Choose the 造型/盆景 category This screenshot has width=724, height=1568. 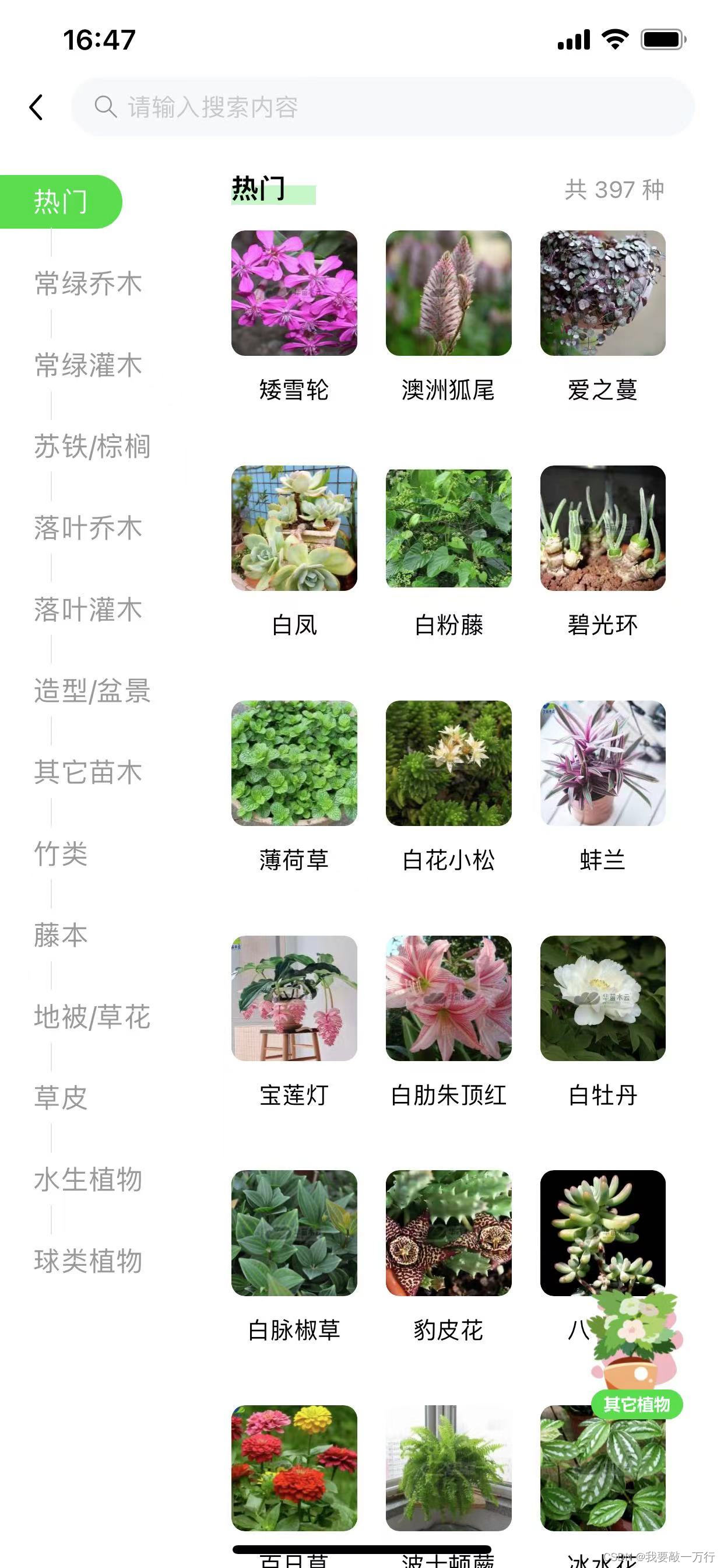pos(92,691)
